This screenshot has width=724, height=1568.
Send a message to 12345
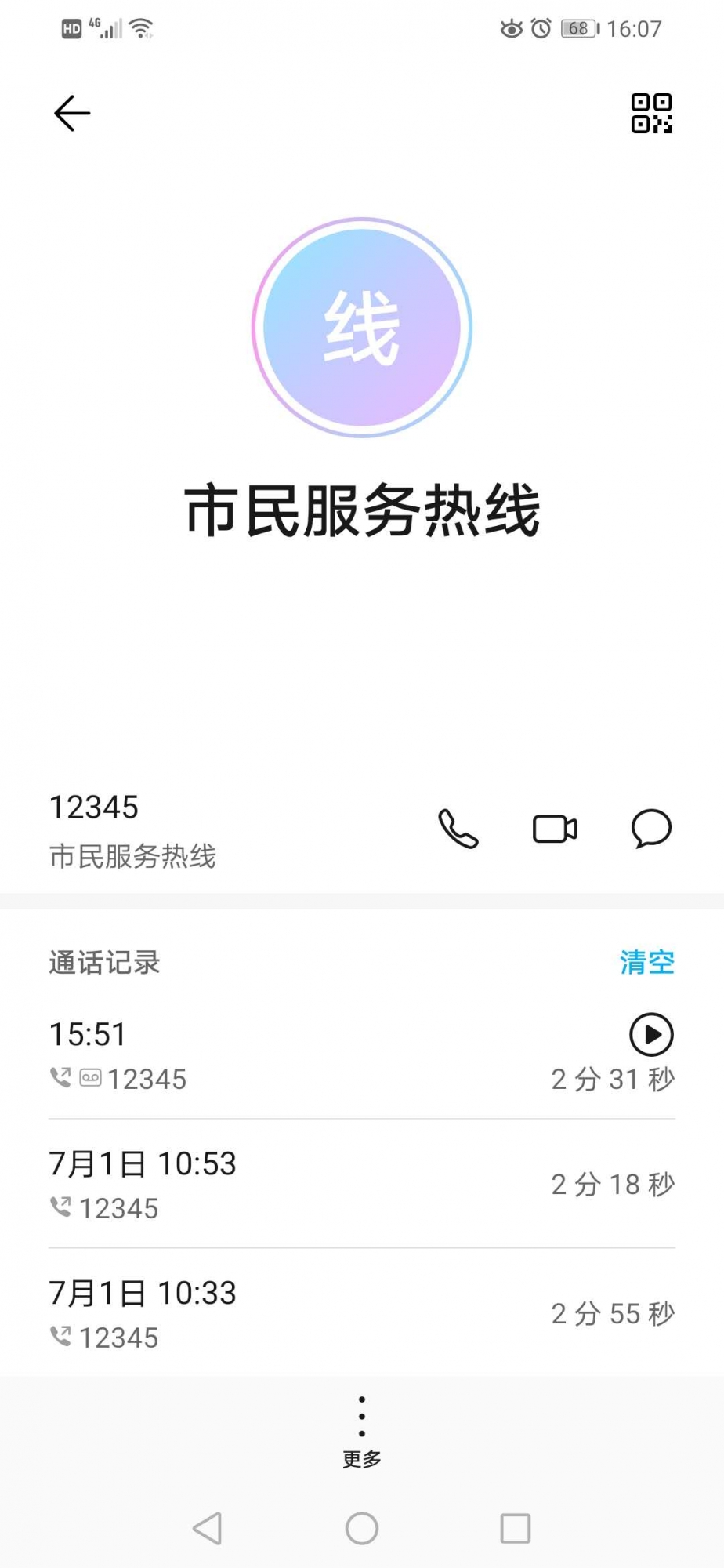click(651, 829)
